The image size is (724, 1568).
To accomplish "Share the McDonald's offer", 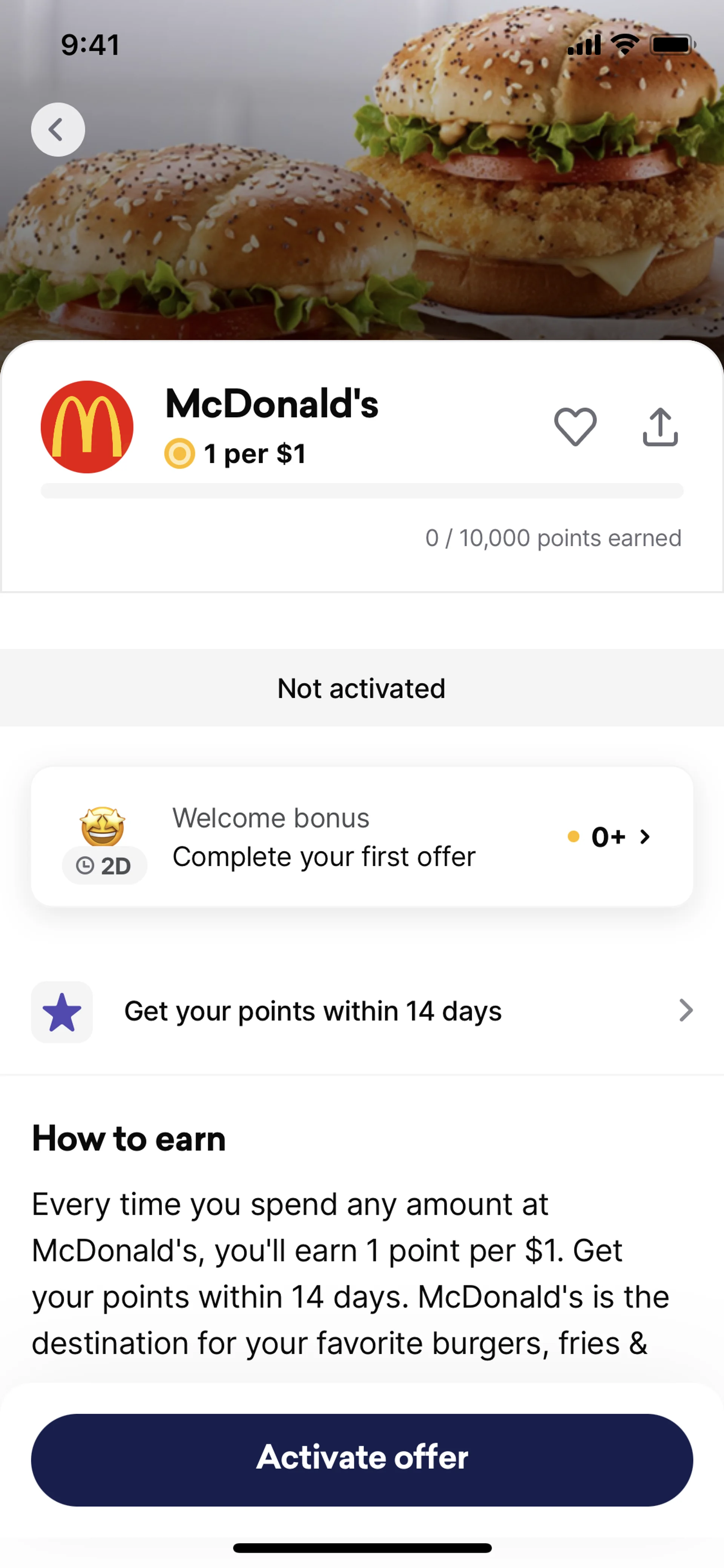I will coord(660,427).
